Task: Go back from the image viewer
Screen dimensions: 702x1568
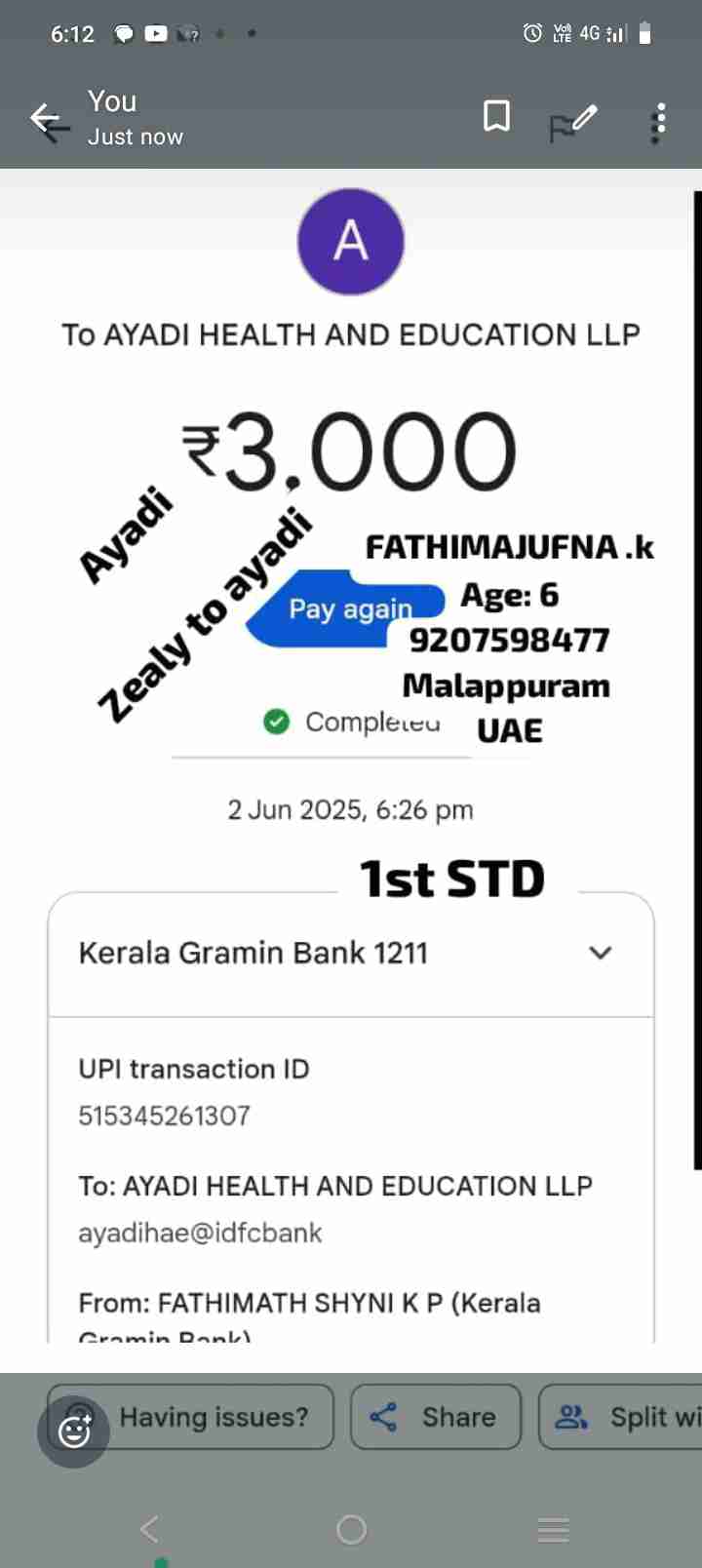Action: click(x=49, y=121)
